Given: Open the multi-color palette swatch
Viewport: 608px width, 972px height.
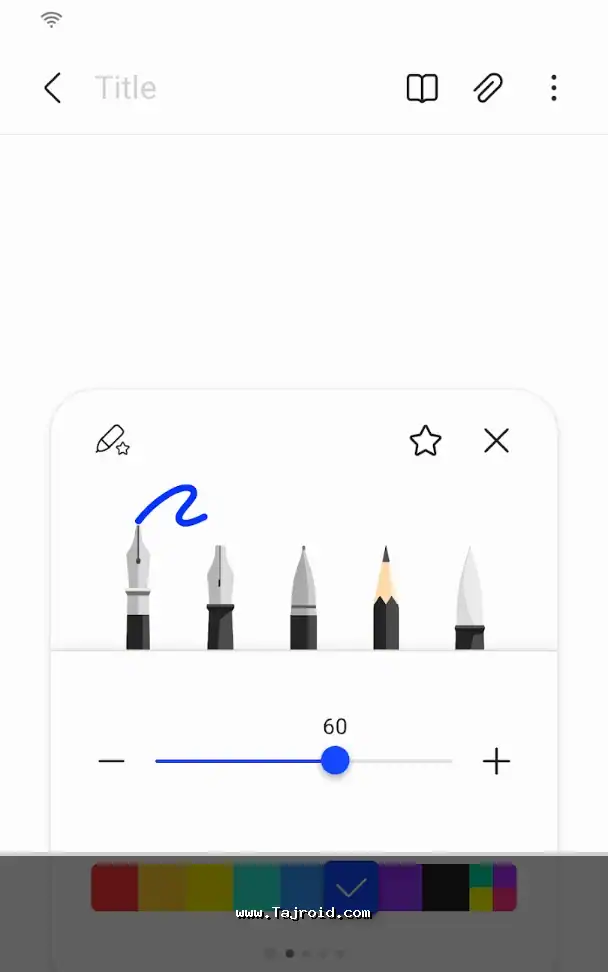Looking at the screenshot, I should click(493, 887).
